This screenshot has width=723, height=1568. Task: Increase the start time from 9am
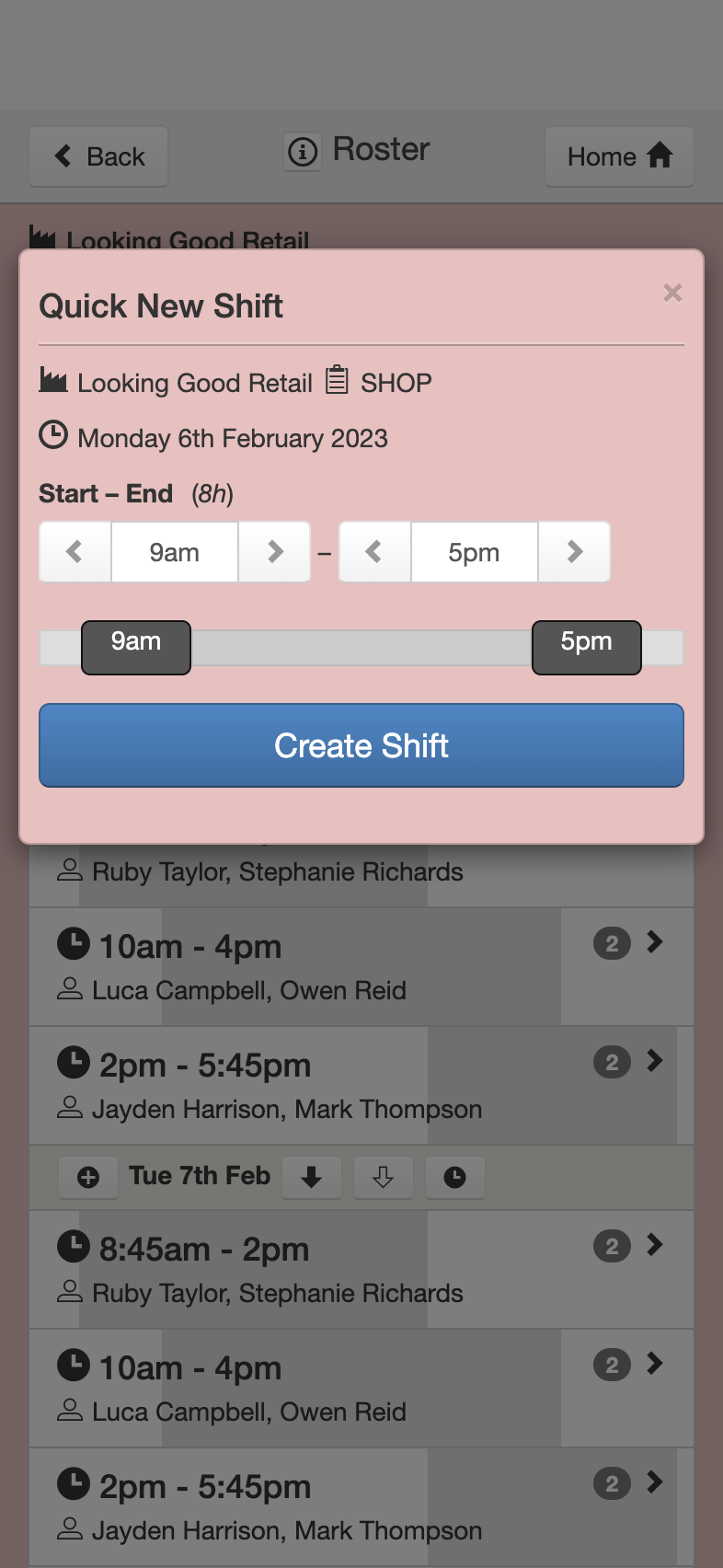(274, 552)
